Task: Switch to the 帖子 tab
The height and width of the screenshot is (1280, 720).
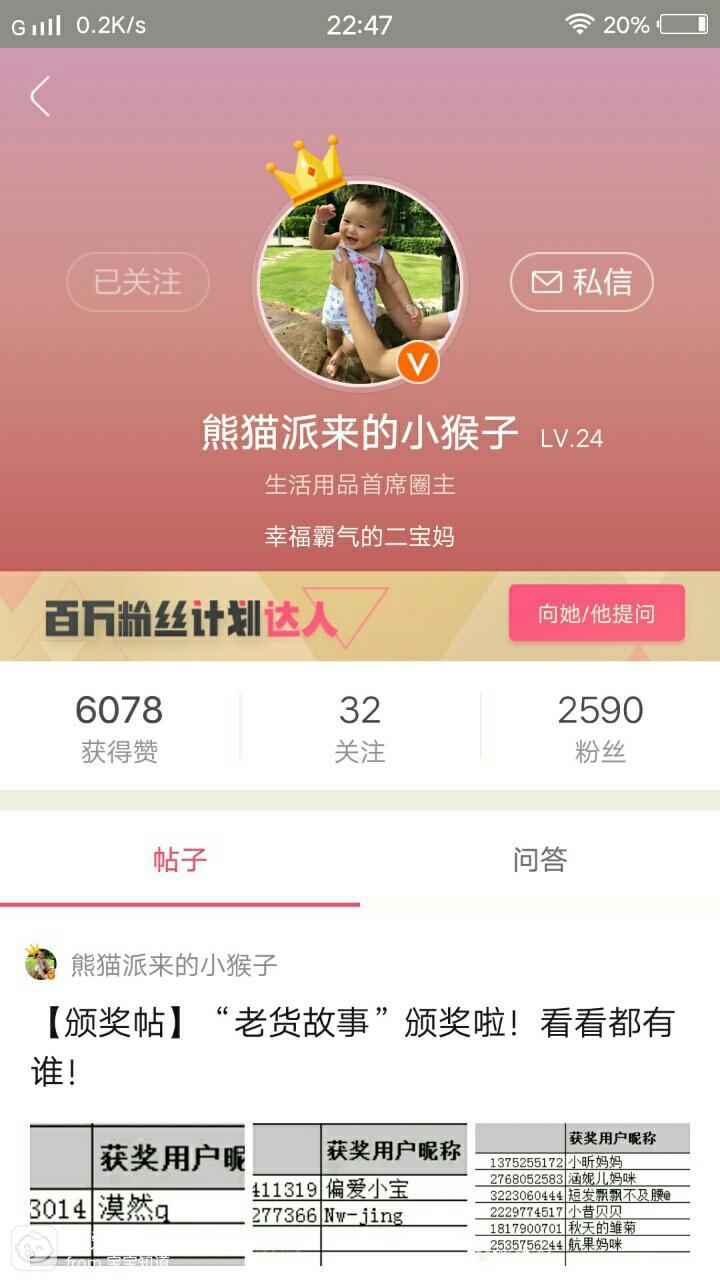Action: (x=180, y=860)
